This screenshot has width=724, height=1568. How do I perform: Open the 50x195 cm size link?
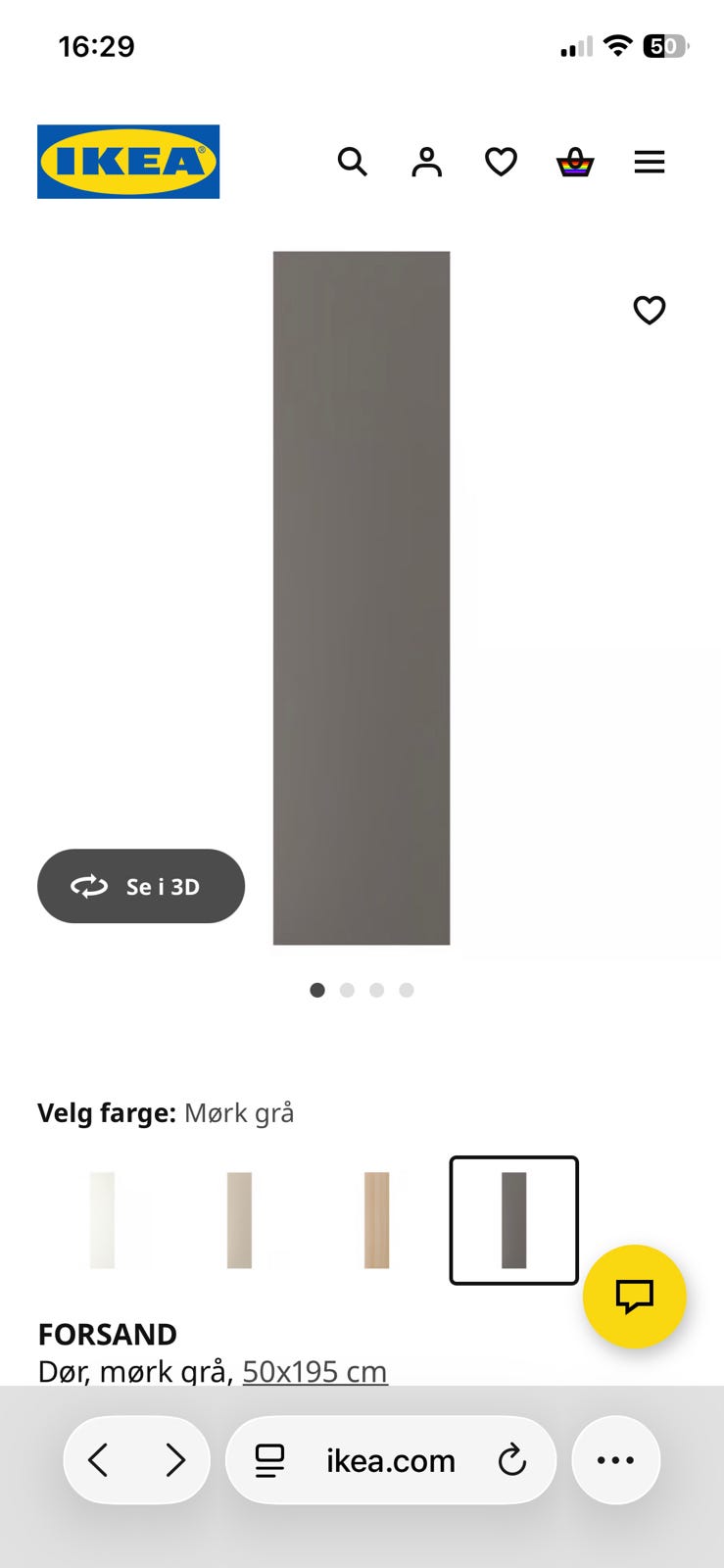[314, 1371]
